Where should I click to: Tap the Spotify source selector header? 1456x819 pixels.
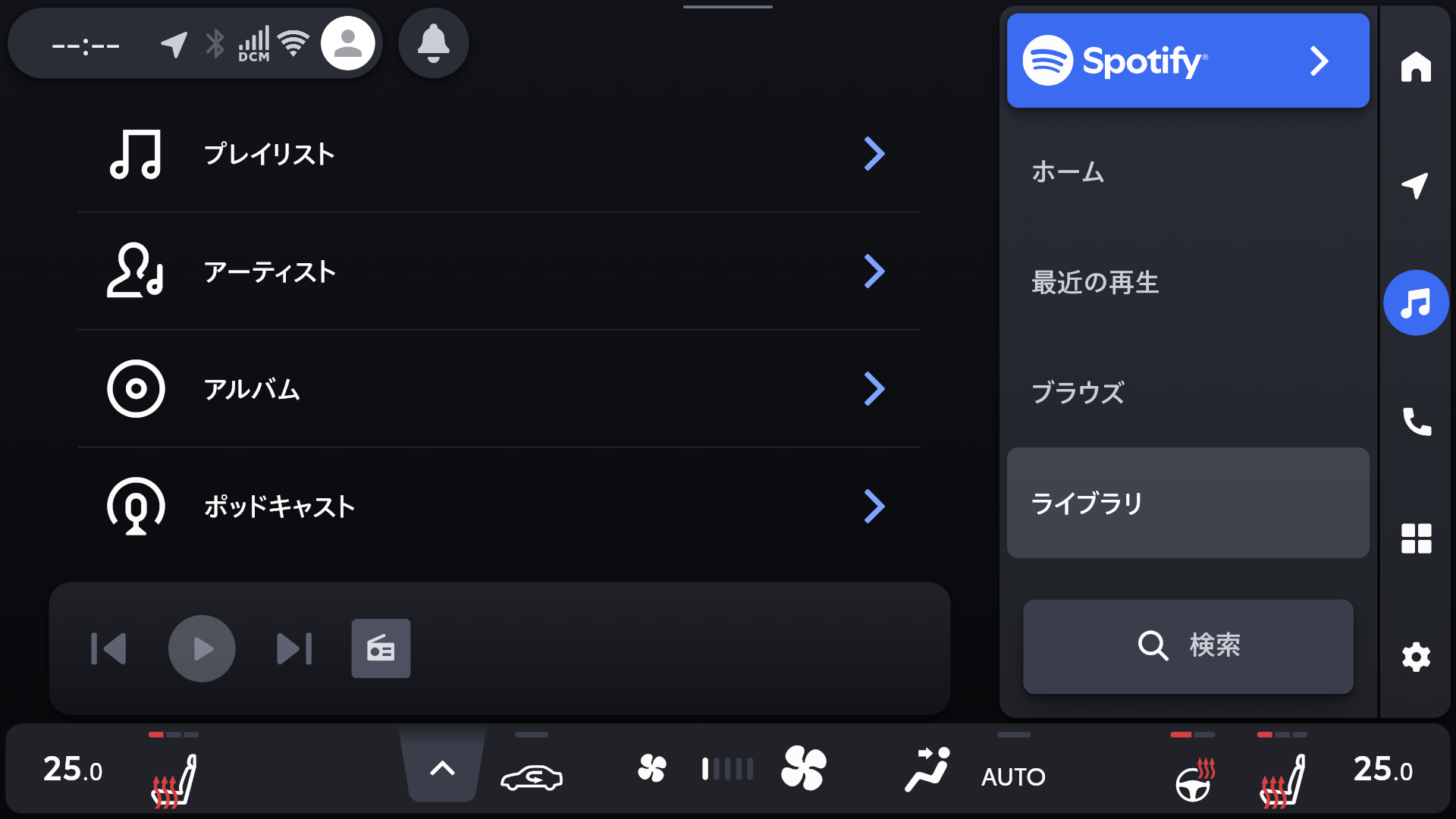1188,61
